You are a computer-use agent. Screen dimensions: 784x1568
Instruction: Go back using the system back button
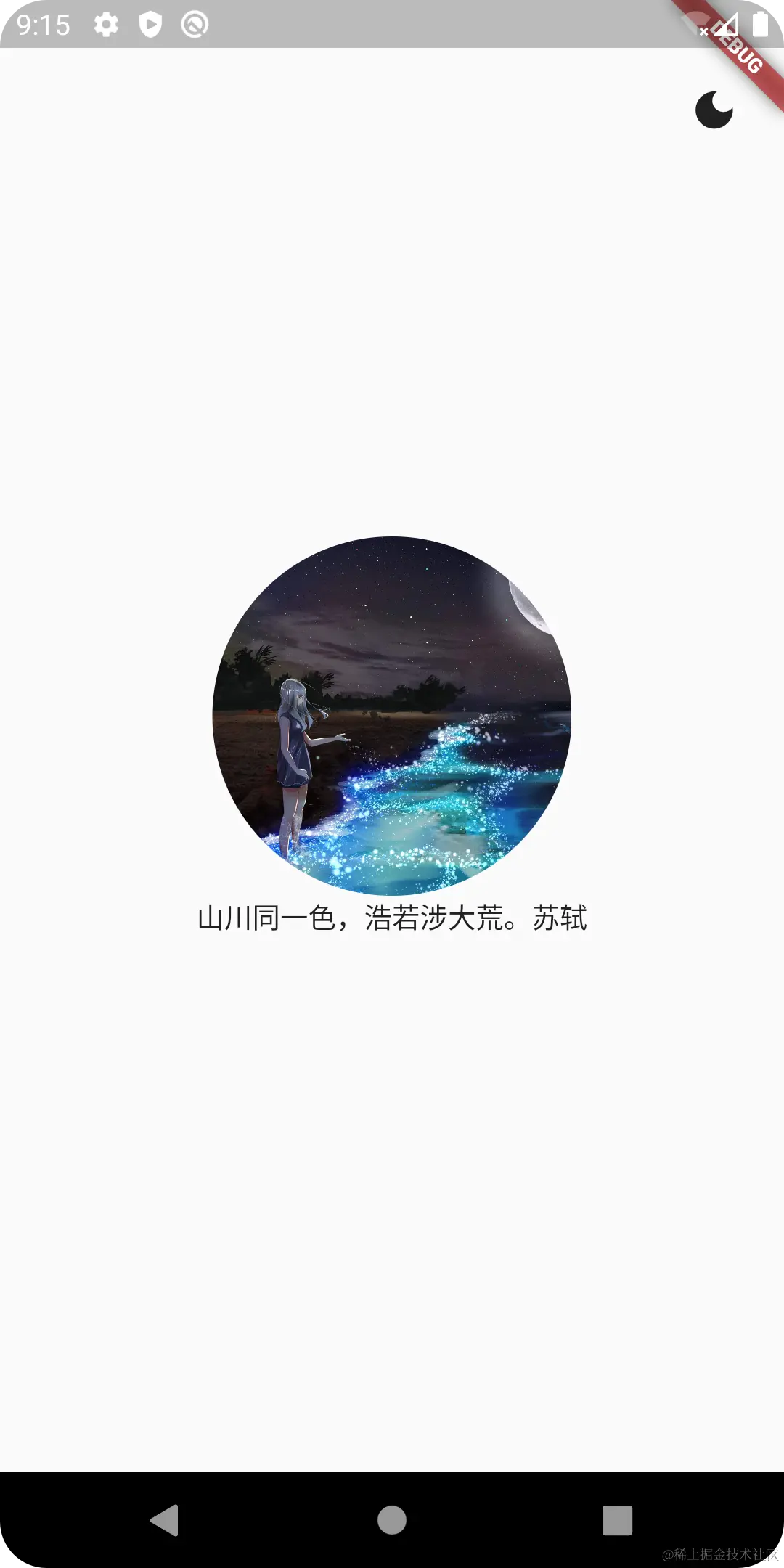pyautogui.click(x=165, y=1519)
